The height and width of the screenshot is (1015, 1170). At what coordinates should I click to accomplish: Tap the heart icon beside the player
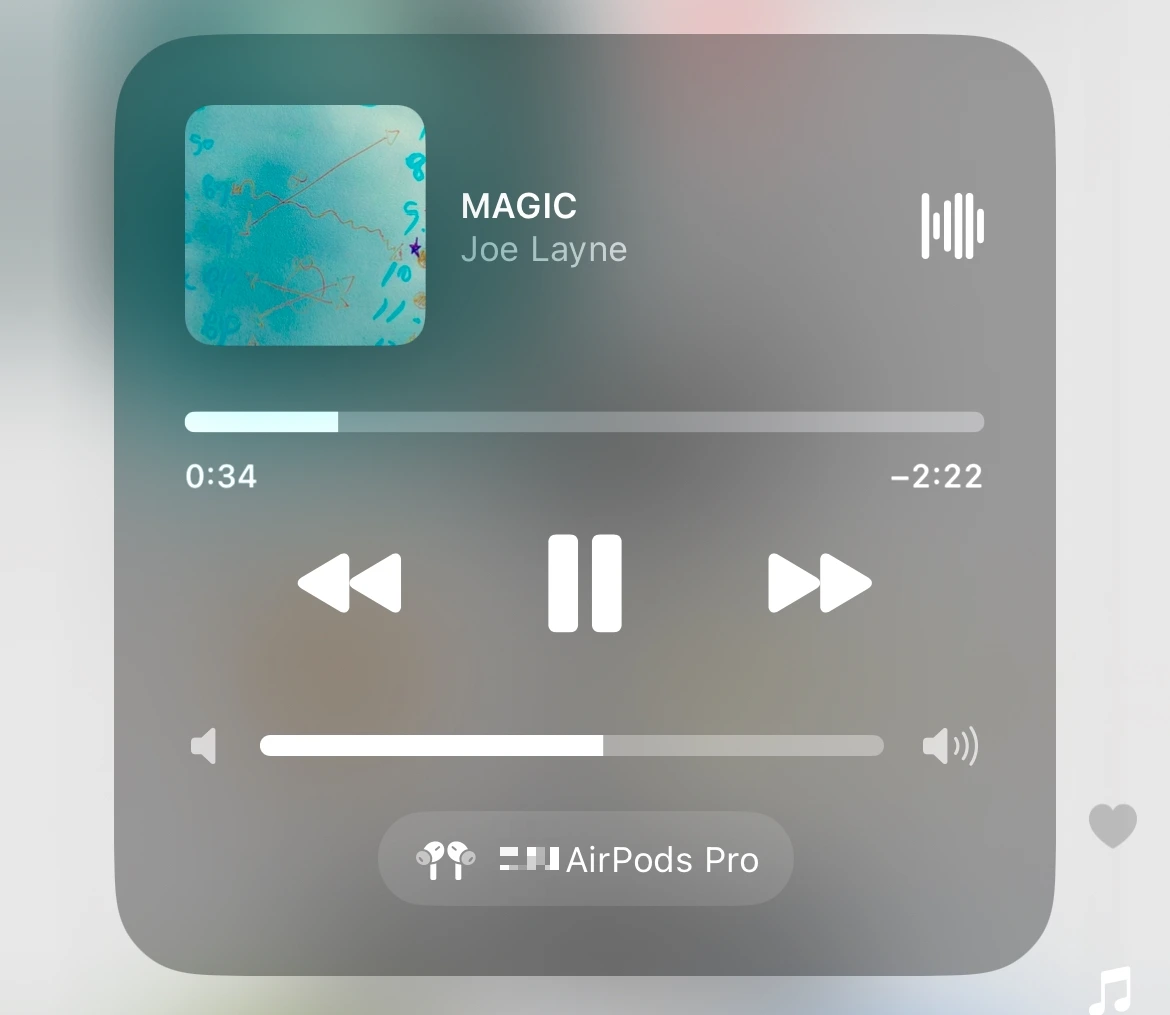tap(1113, 825)
